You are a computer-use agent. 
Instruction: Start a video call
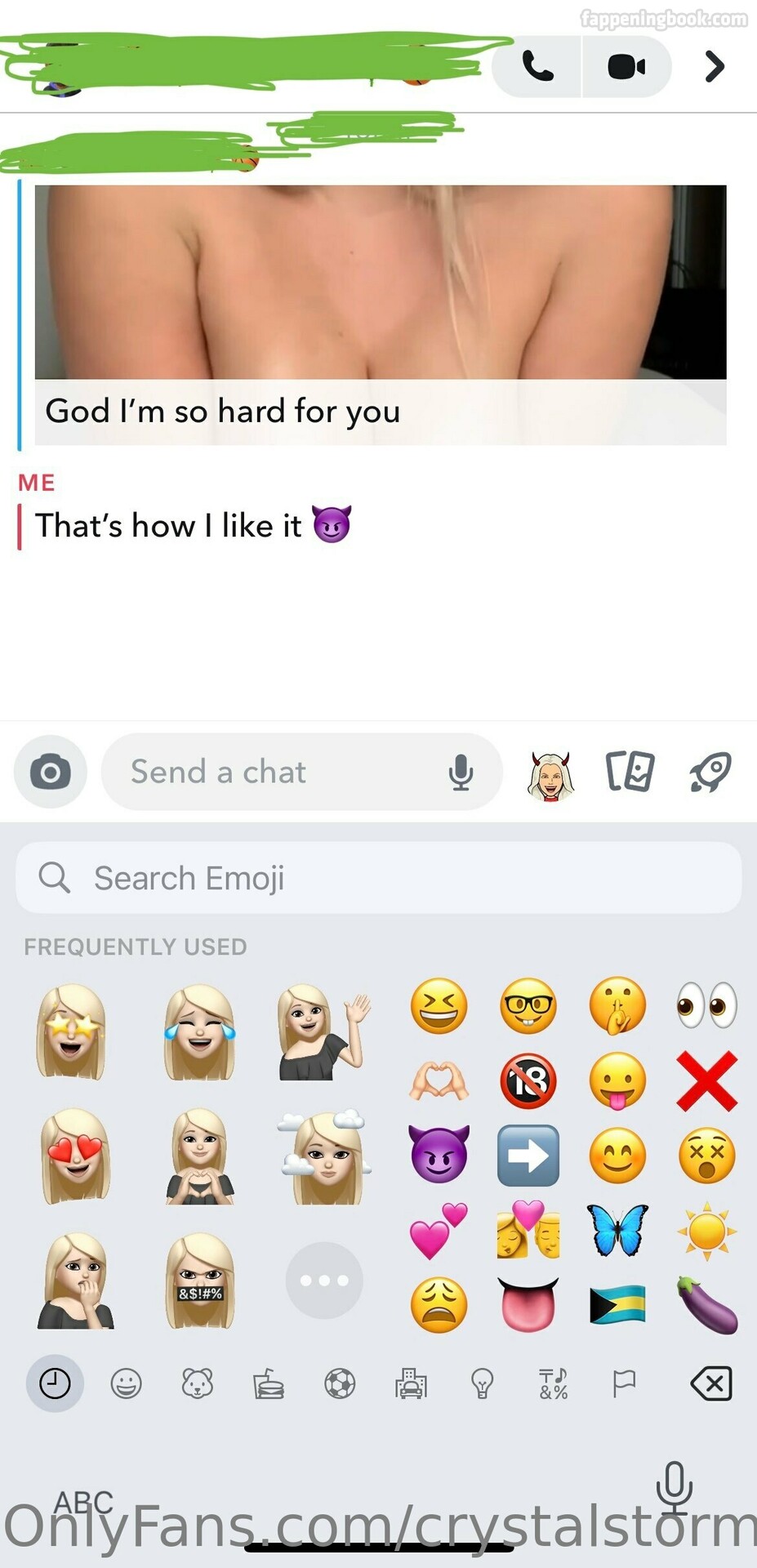click(626, 66)
